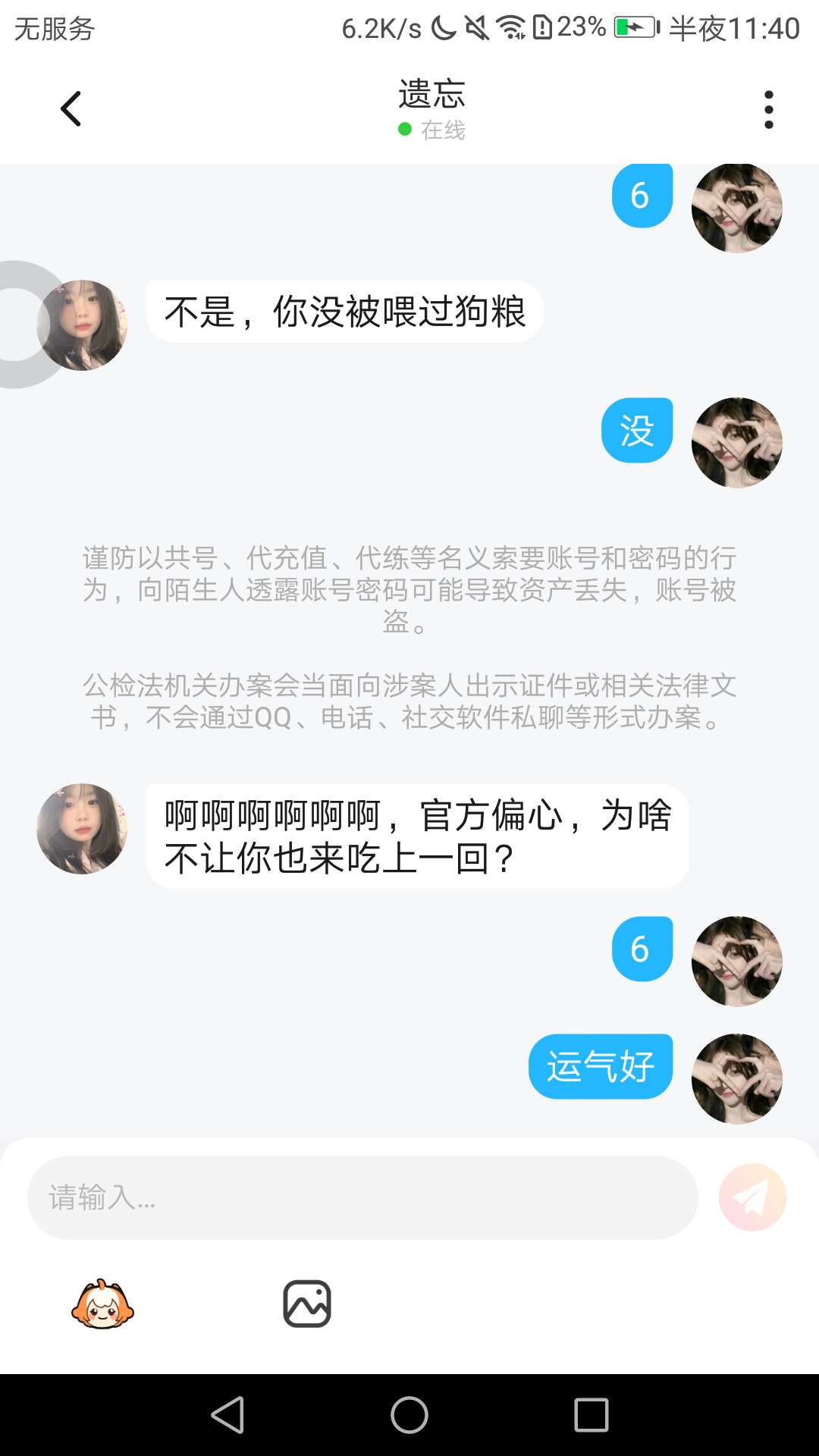819x1456 pixels.
Task: Send the message with the paper plane
Action: click(x=752, y=1197)
